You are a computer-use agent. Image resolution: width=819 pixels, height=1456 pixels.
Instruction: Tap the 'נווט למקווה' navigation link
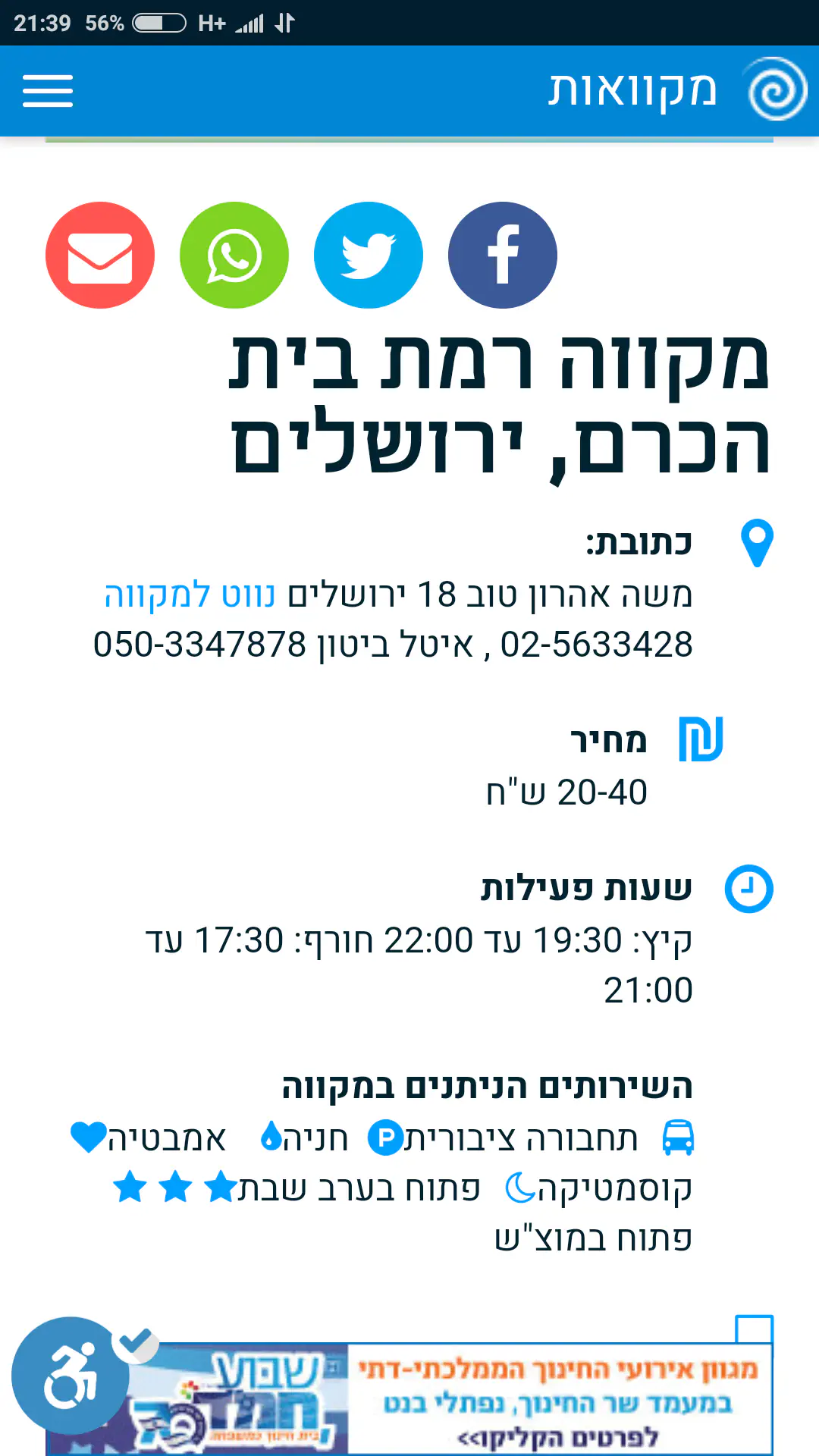coord(190,595)
